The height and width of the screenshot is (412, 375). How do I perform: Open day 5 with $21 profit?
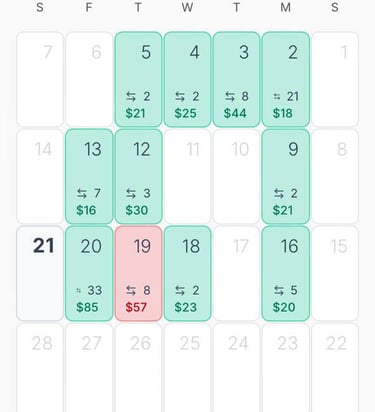tap(138, 79)
